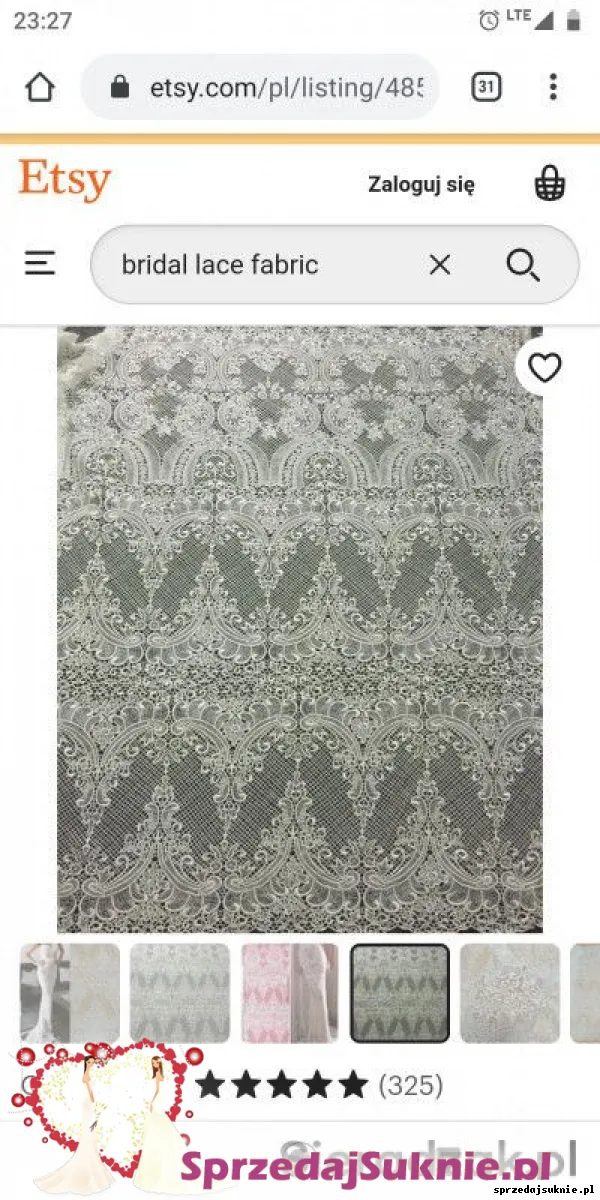Open the browser tab switcher
Screen dimensions: 600x1200
point(486,87)
